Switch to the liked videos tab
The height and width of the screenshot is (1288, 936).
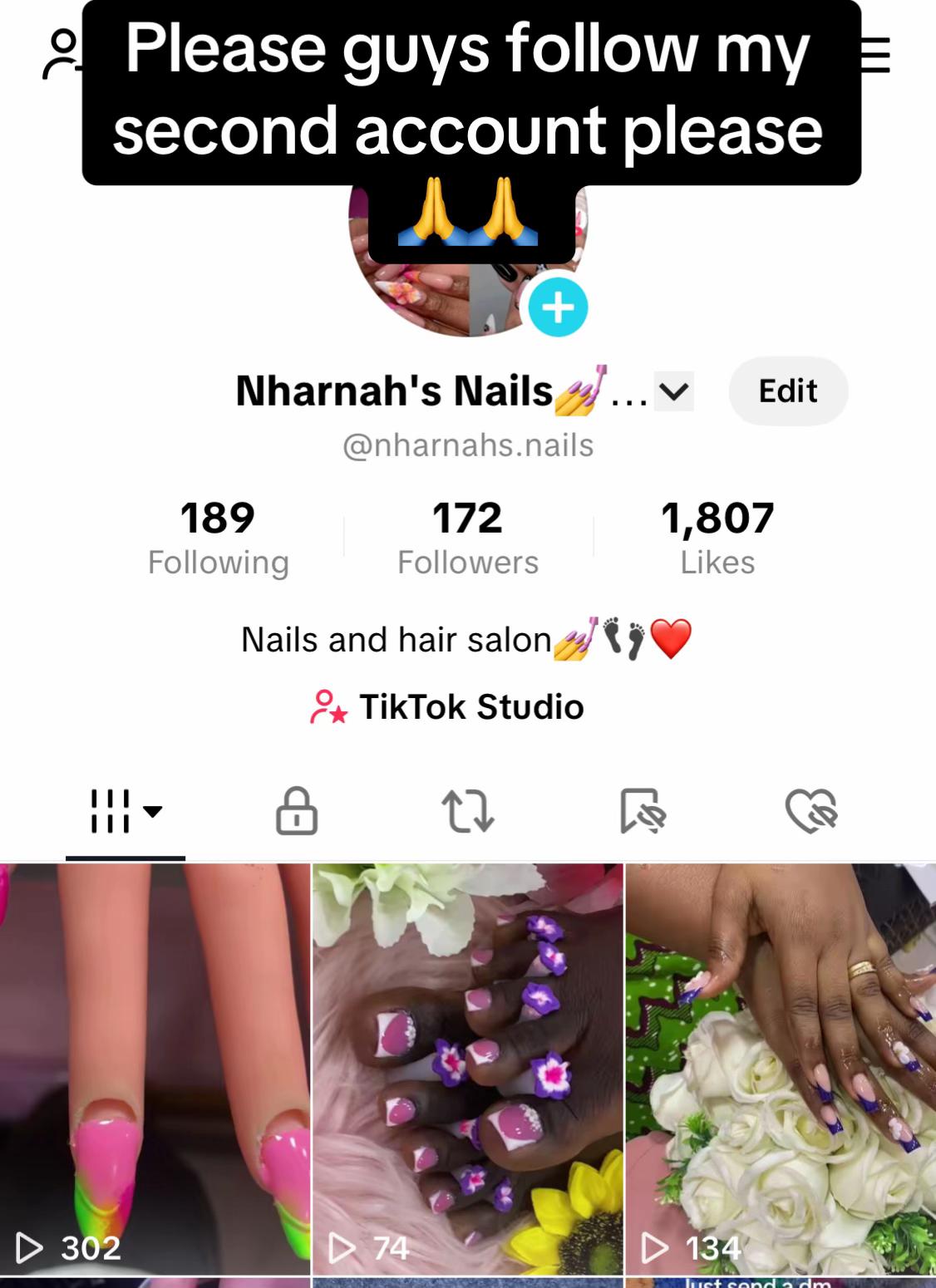(x=811, y=811)
